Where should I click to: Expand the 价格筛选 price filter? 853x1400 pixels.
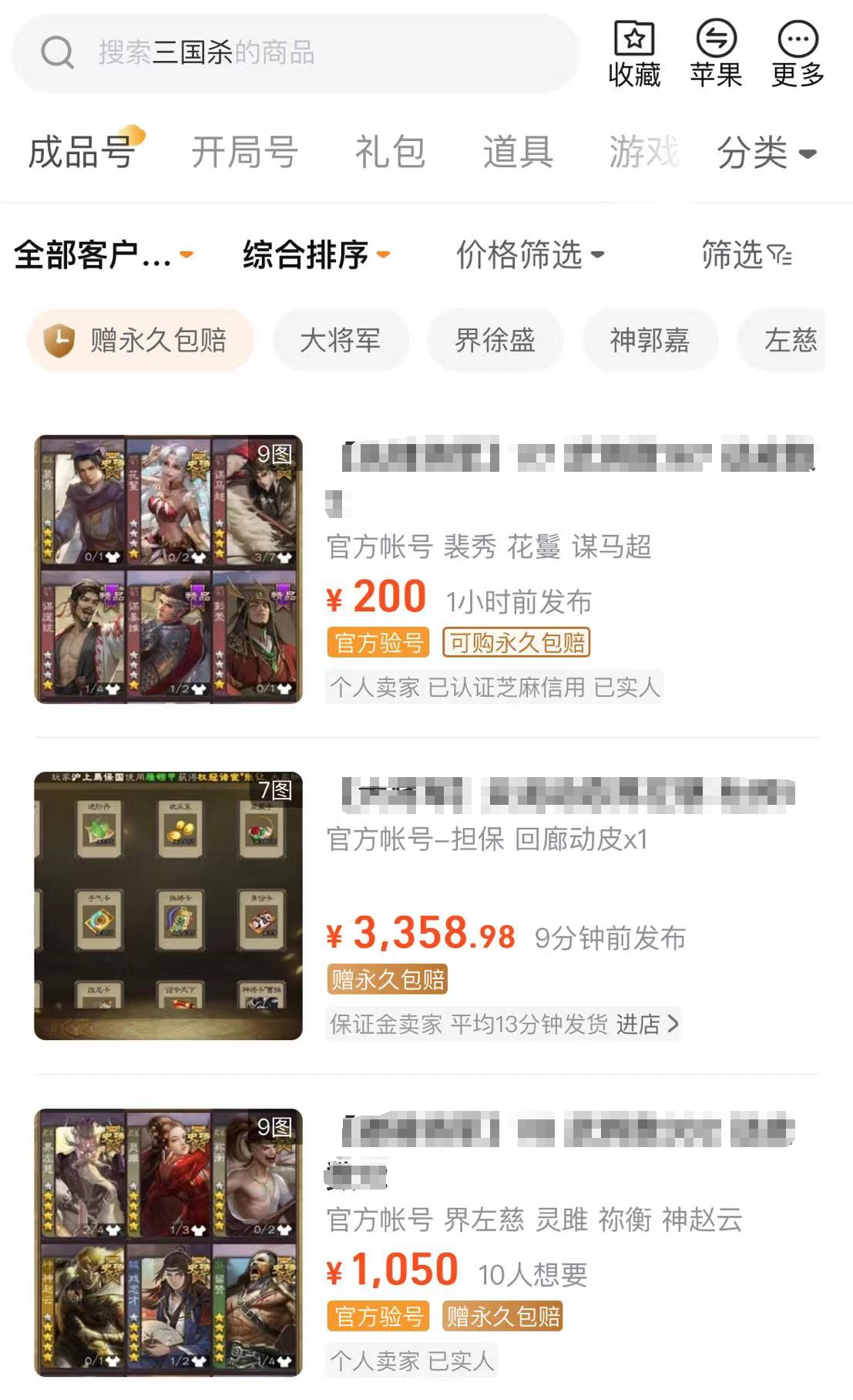tap(530, 254)
